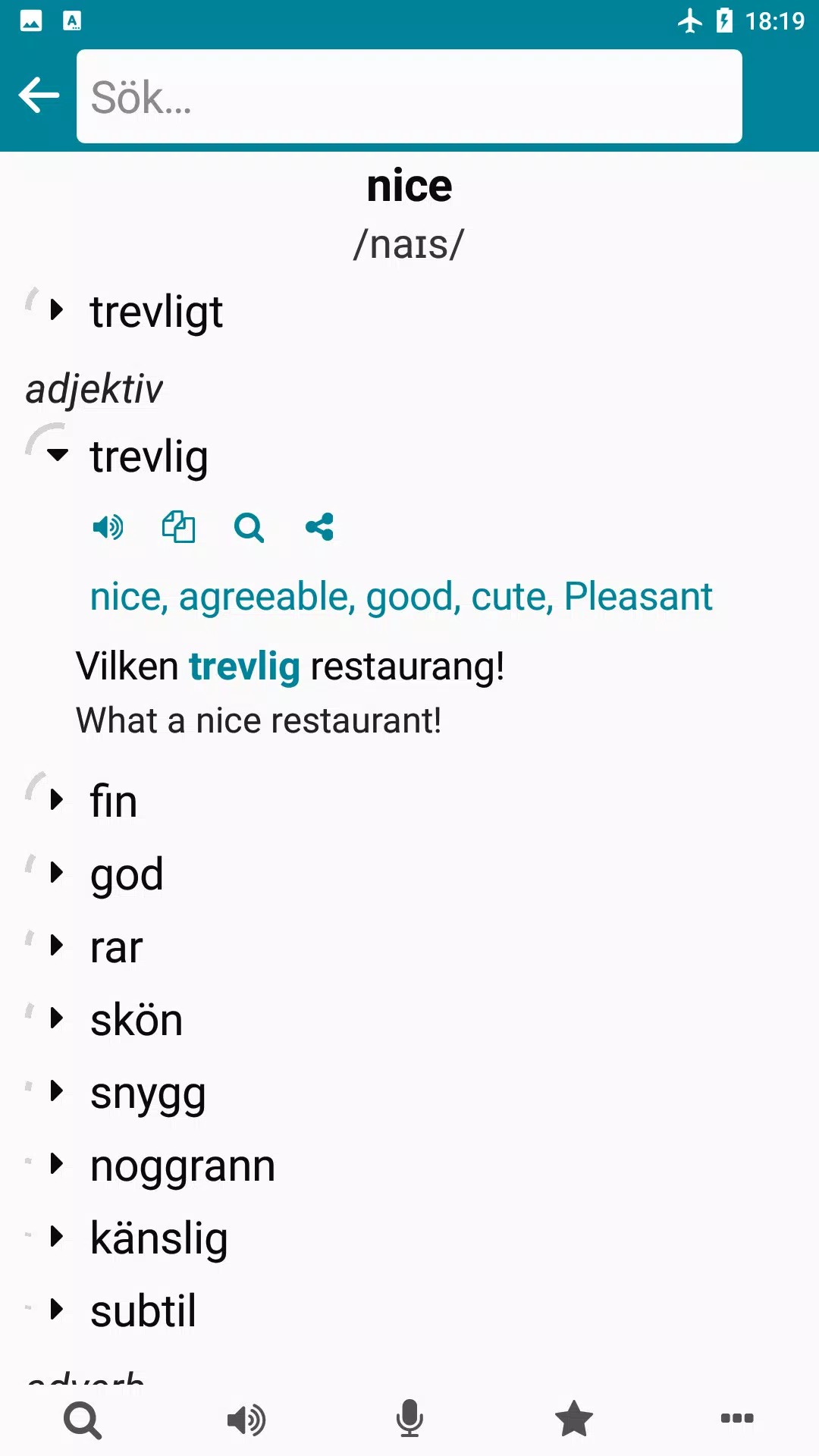Viewport: 819px width, 1456px height.
Task: Expand the rar translation
Action: [57, 946]
